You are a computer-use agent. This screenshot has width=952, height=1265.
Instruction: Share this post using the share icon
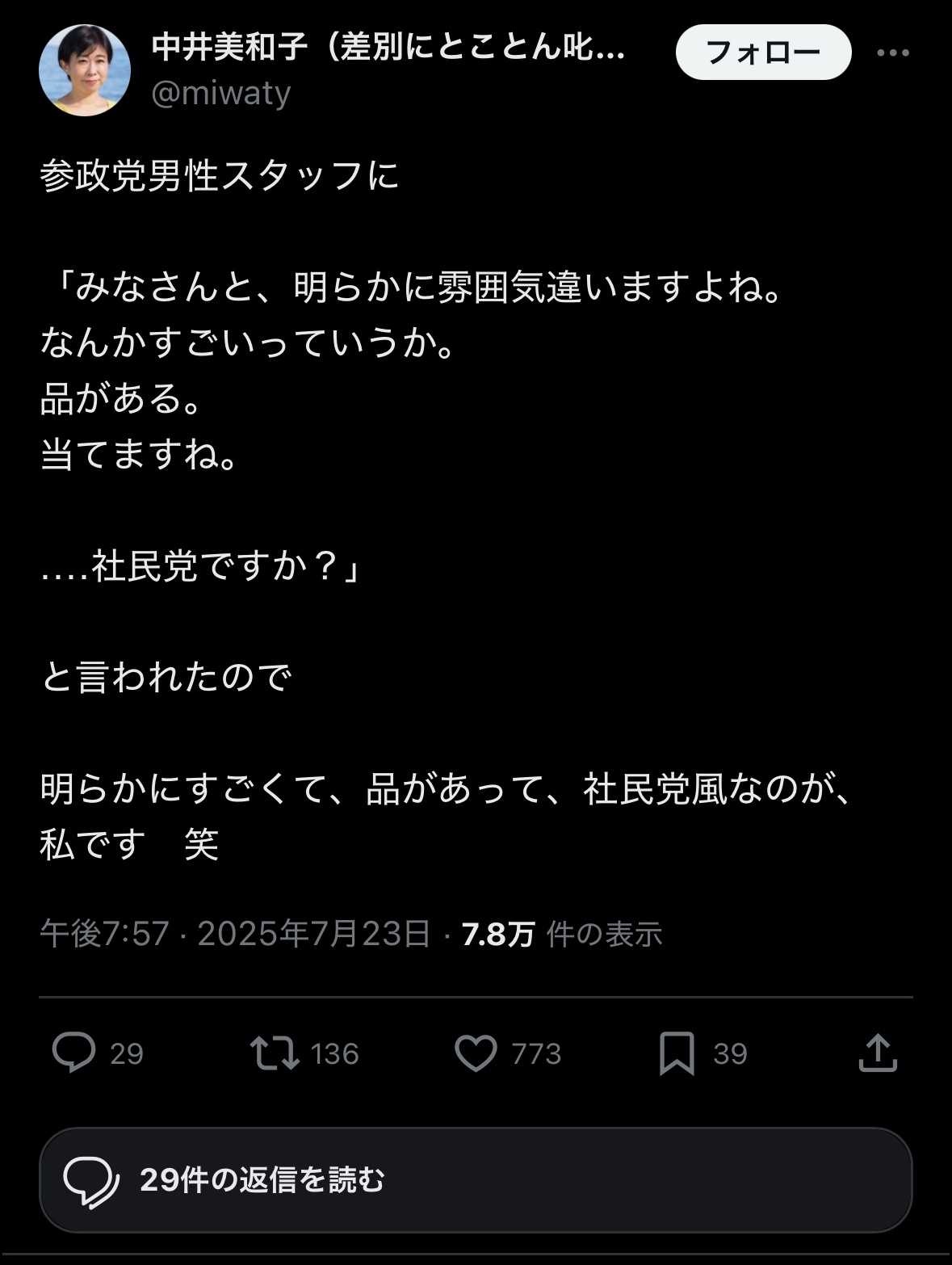coord(878,1053)
